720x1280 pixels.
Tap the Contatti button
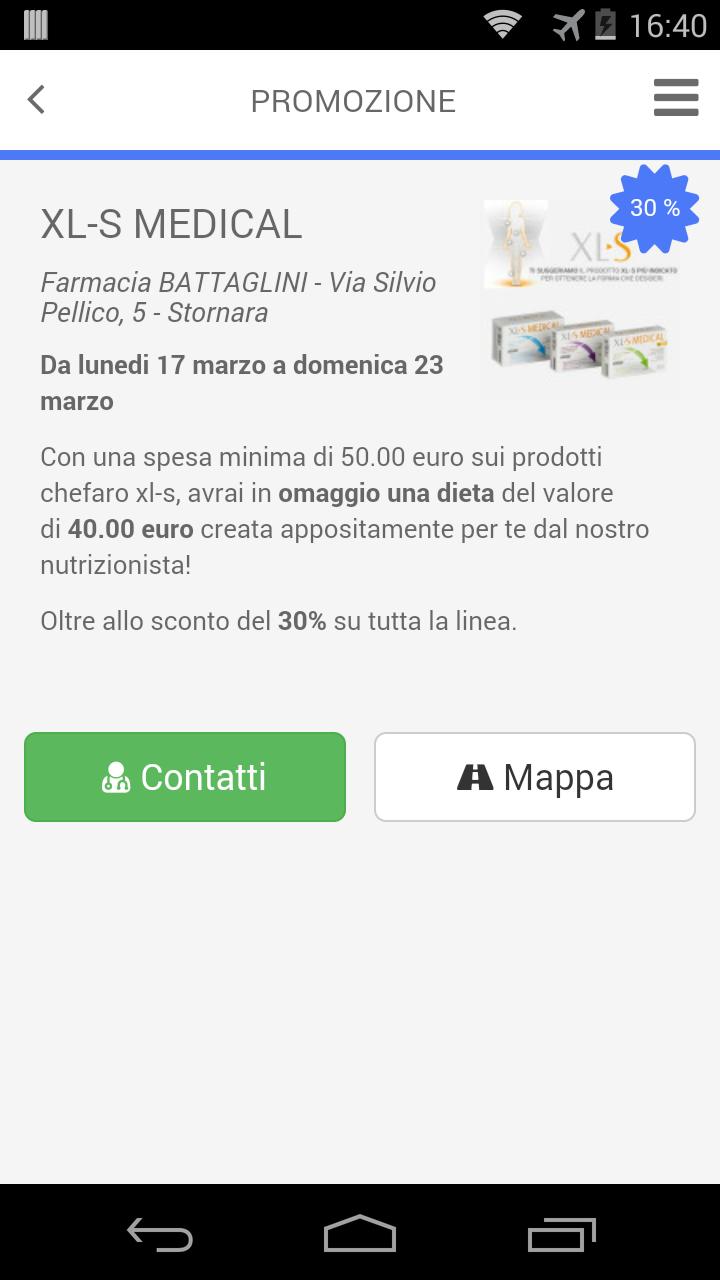click(184, 776)
